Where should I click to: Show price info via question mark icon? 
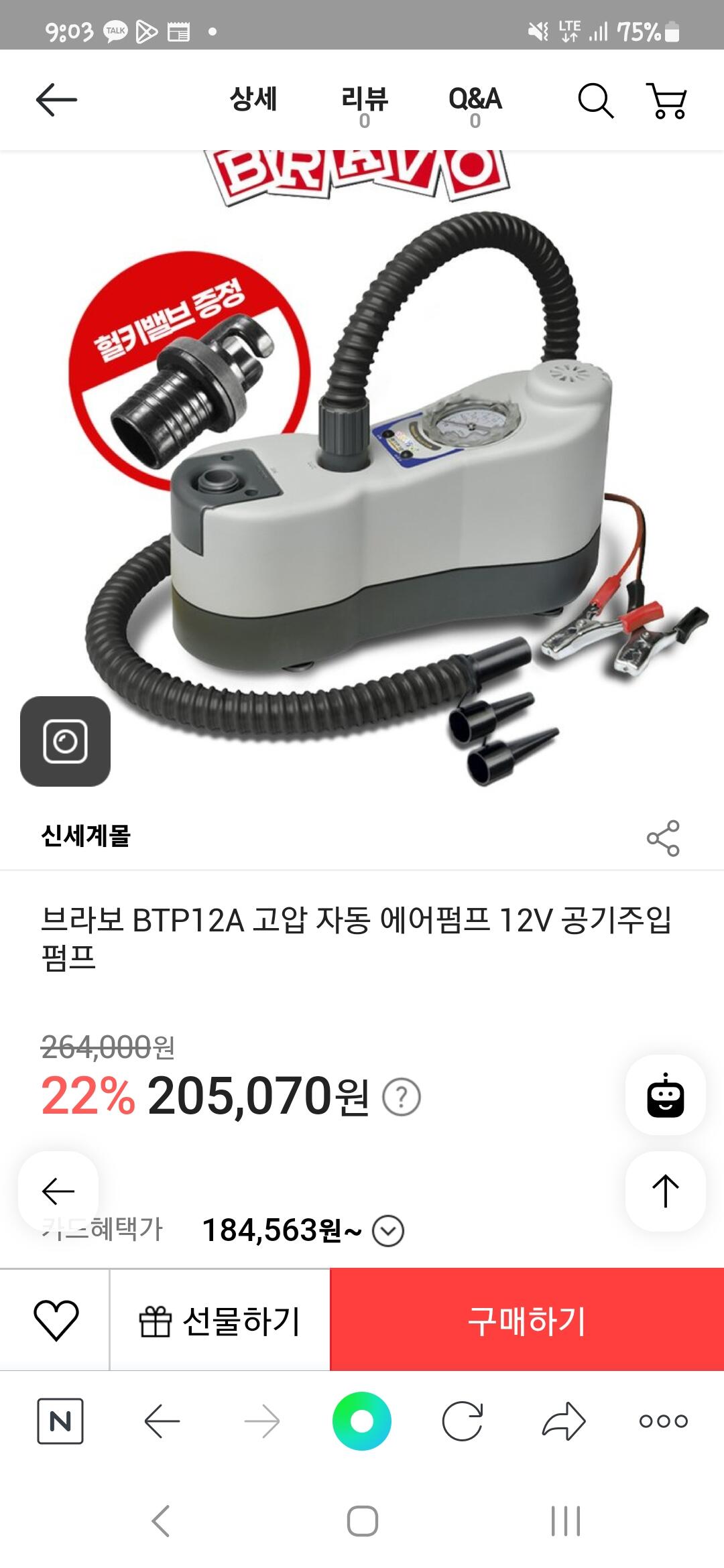401,1097
